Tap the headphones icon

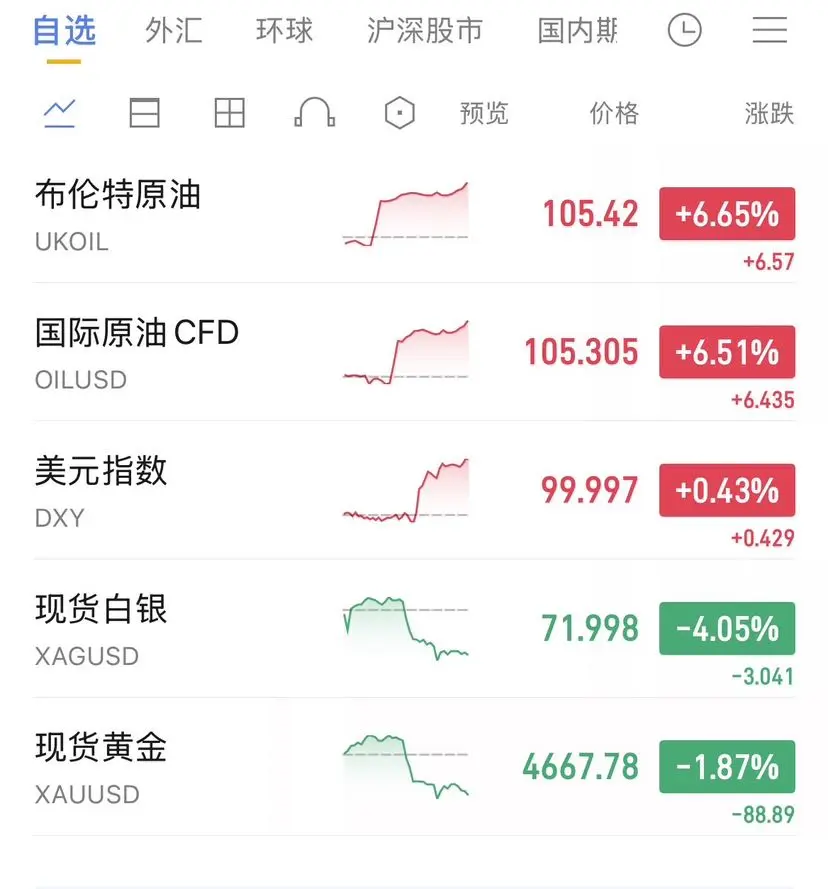tap(314, 114)
